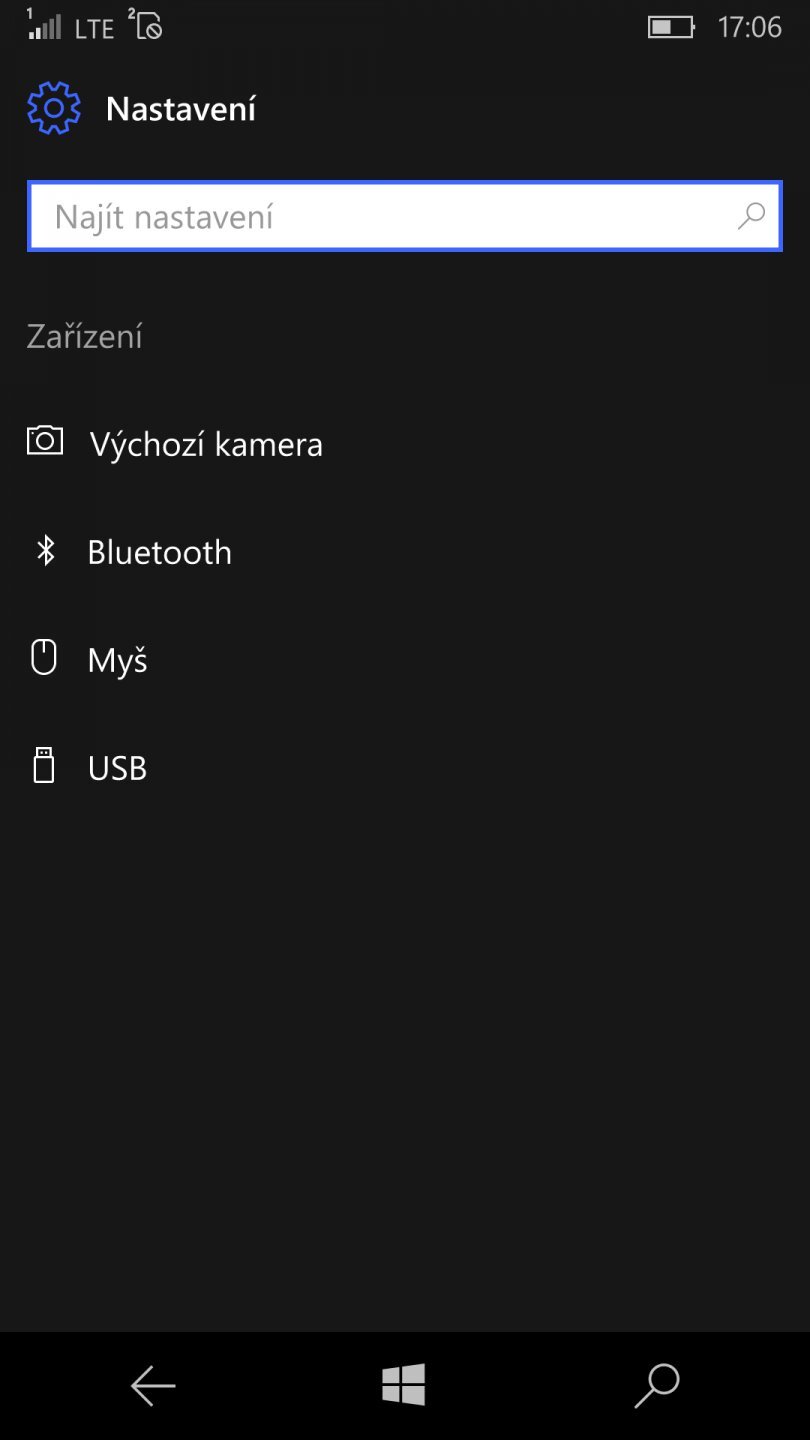Open the Start menu via the Windows logo
This screenshot has height=1440, width=810.
(x=404, y=1386)
